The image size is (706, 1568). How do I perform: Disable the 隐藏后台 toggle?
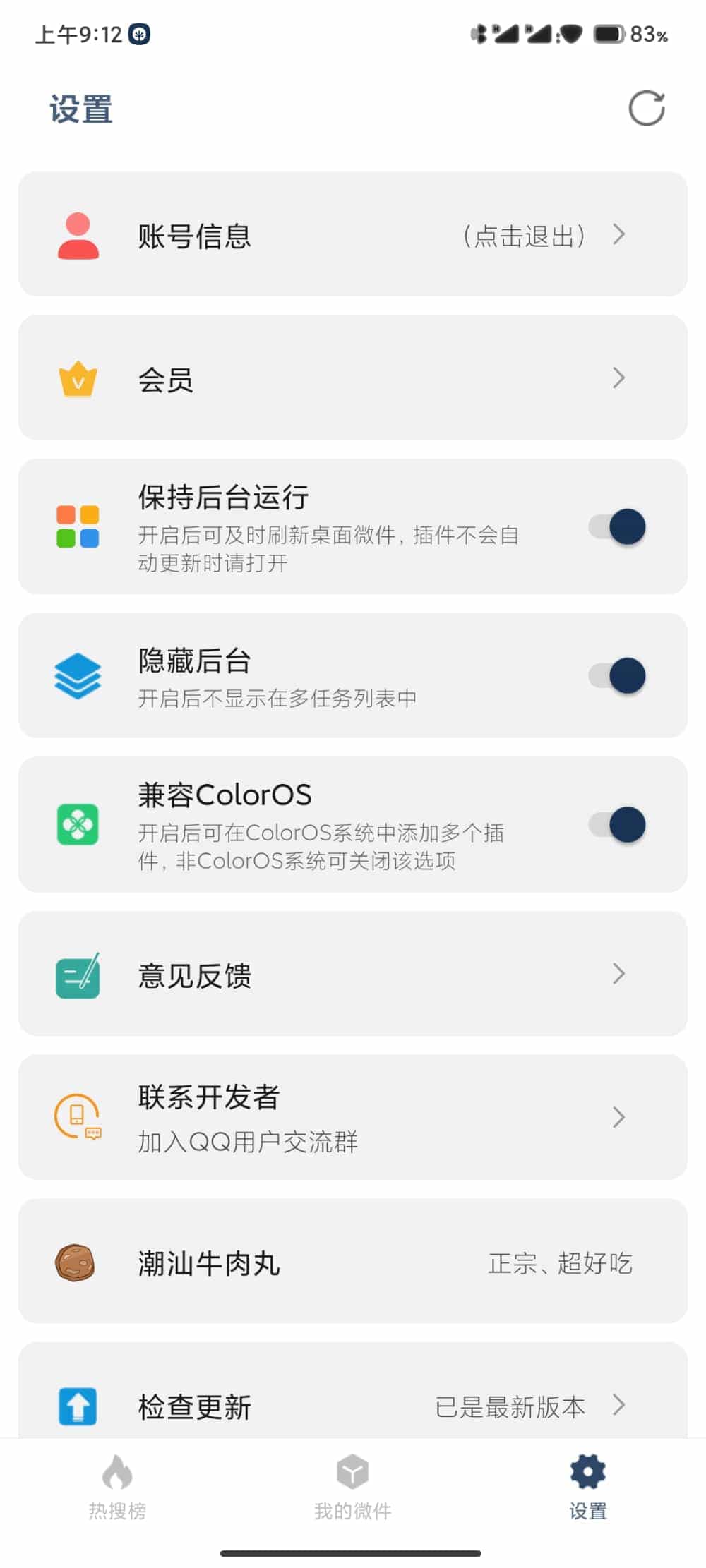[618, 676]
